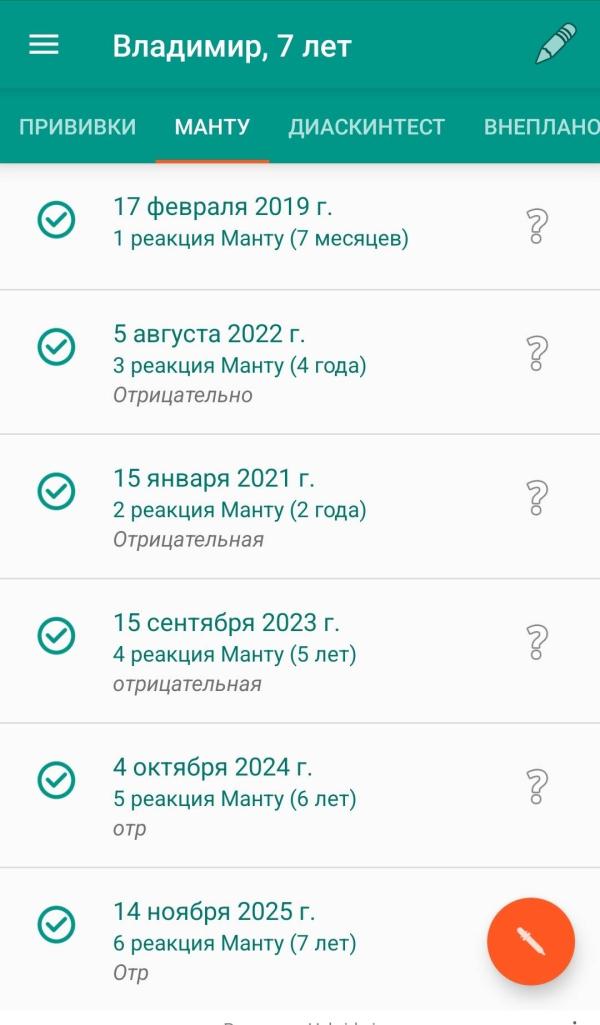Add a new Манту record with syringe button
This screenshot has width=600, height=1025.
[x=531, y=941]
